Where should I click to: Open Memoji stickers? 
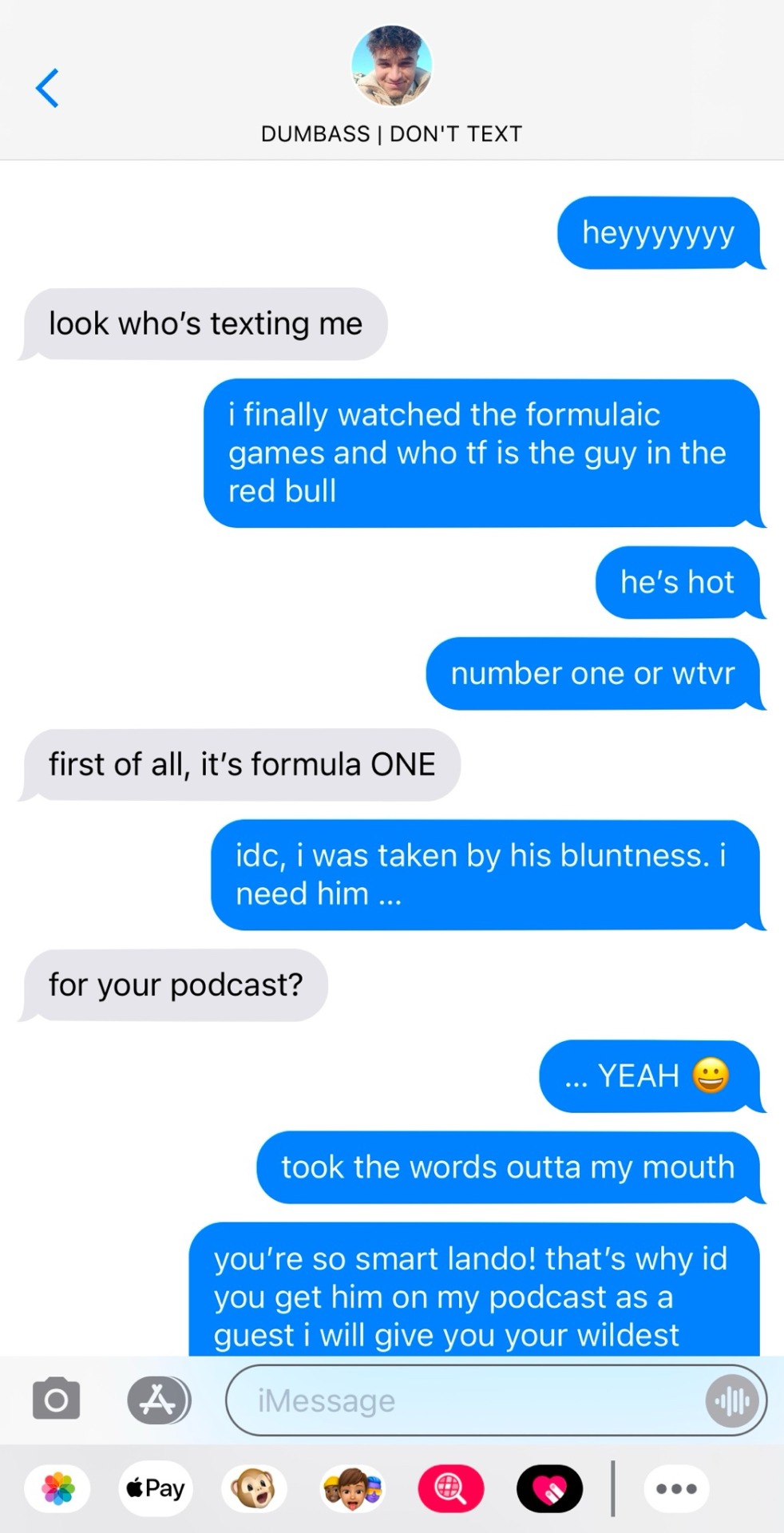(352, 1488)
